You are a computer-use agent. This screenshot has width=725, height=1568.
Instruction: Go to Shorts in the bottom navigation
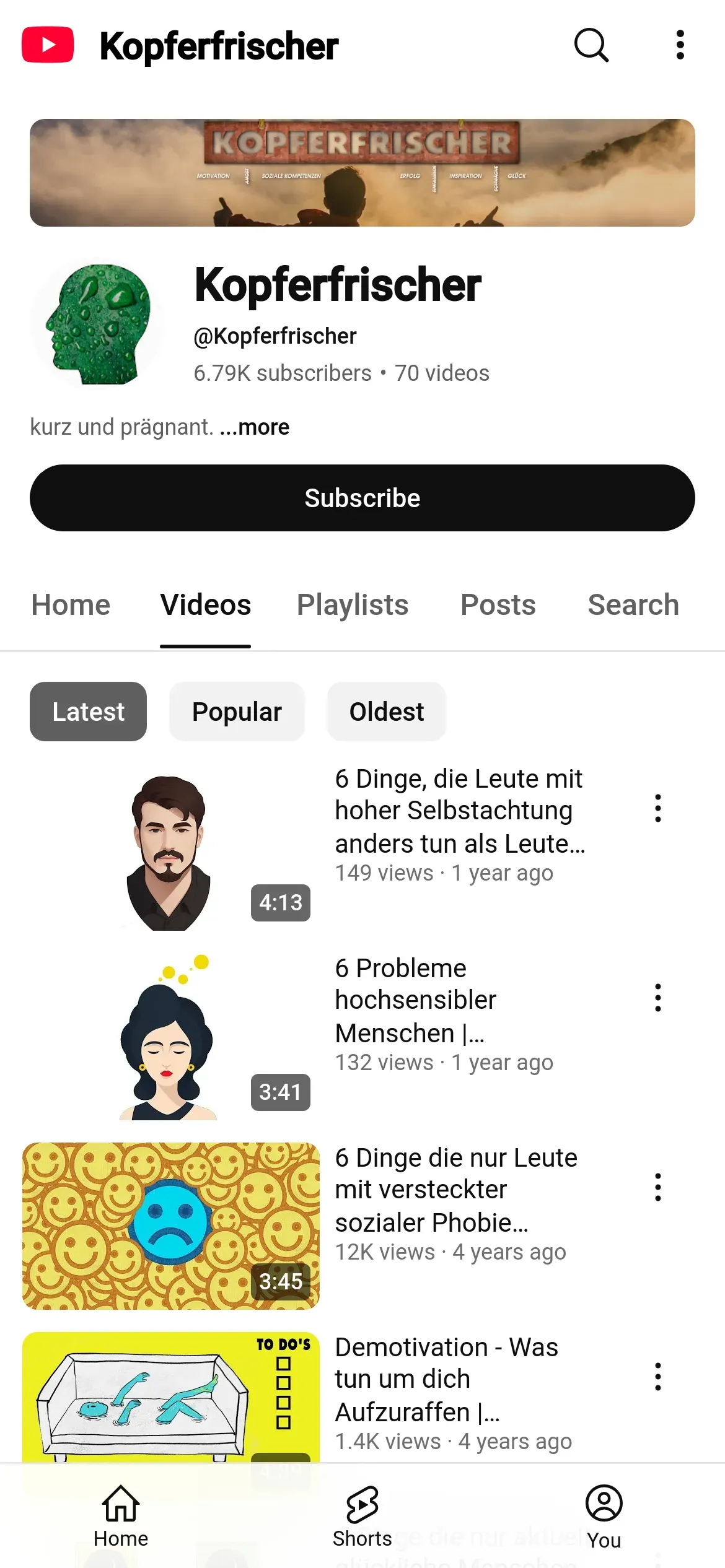click(362, 1516)
